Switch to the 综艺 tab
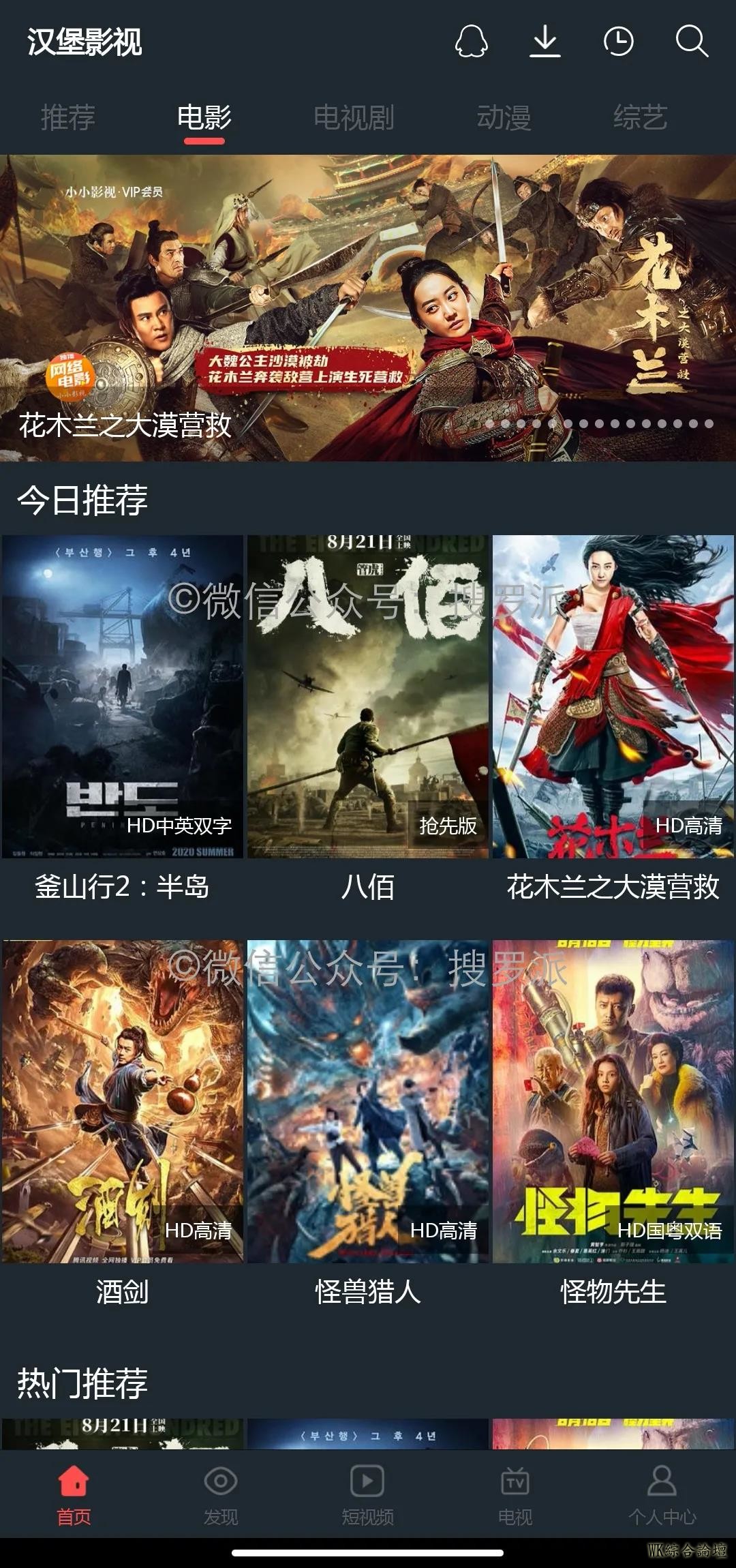 640,117
